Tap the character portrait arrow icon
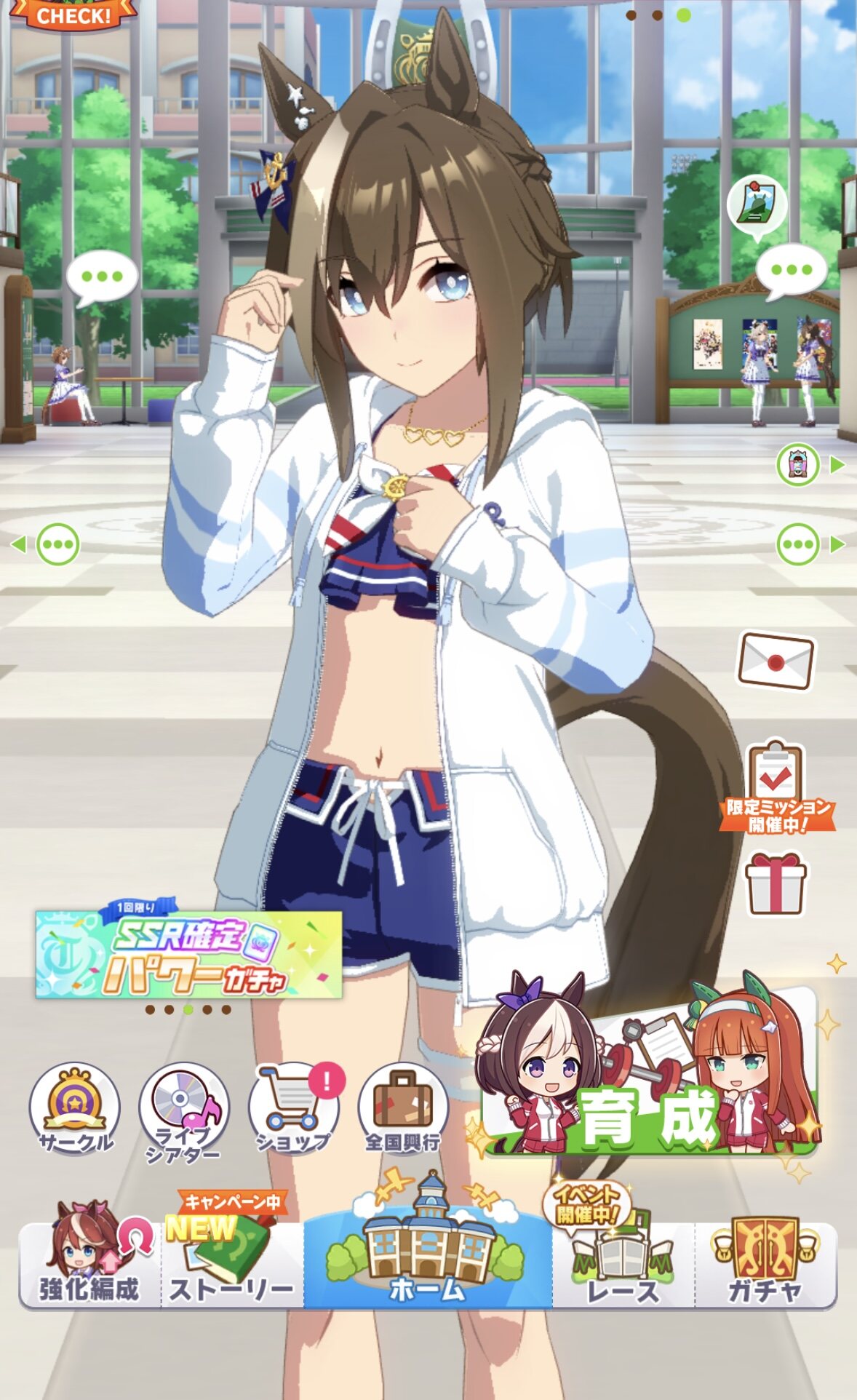This screenshot has height=1400, width=857. click(x=809, y=464)
